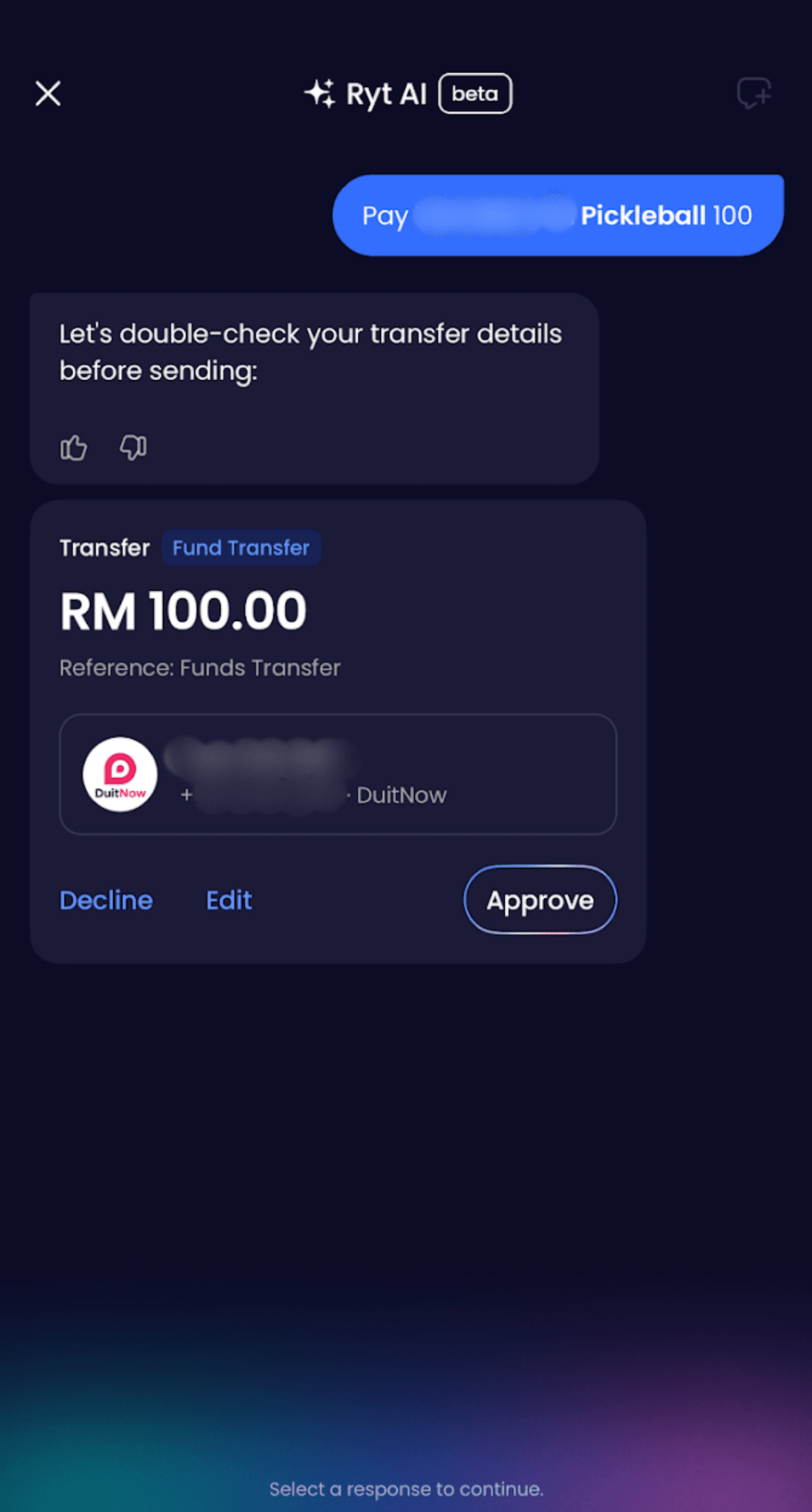This screenshot has height=1512, width=812.
Task: Give thumbs down to AI response
Action: click(134, 447)
